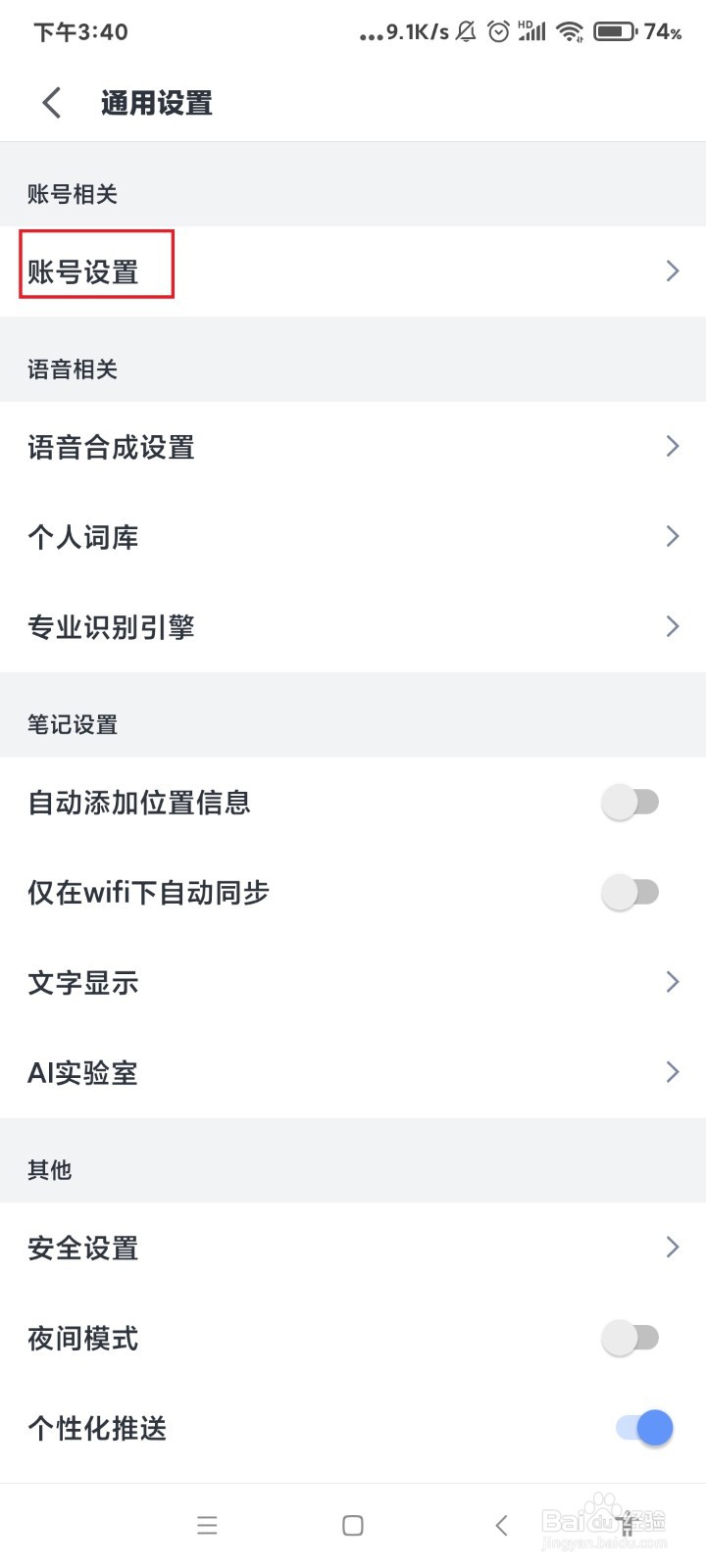Click the Wi-Fi icon in status bar
This screenshot has height=1568, width=706.
pos(569,31)
